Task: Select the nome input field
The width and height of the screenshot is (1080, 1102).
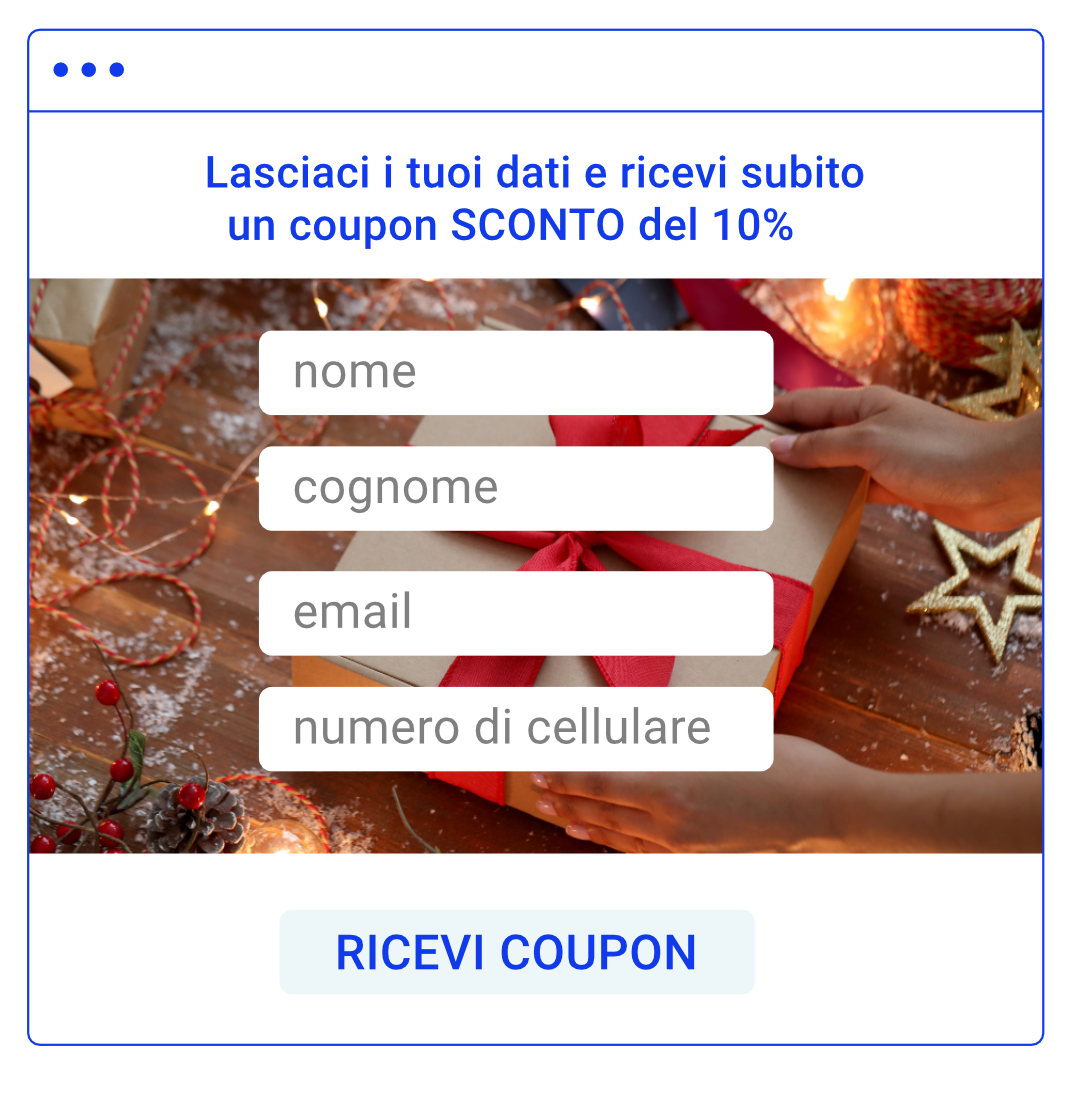Action: pos(516,372)
